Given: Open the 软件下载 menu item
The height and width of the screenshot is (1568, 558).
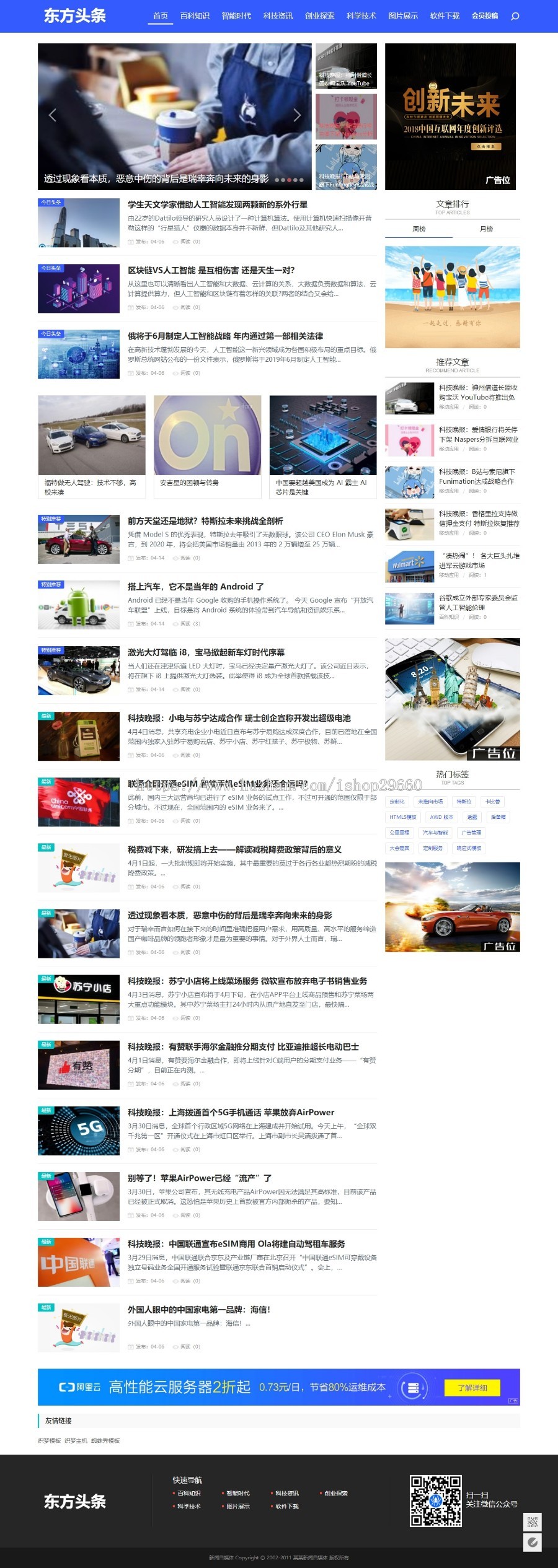Looking at the screenshot, I should [445, 16].
